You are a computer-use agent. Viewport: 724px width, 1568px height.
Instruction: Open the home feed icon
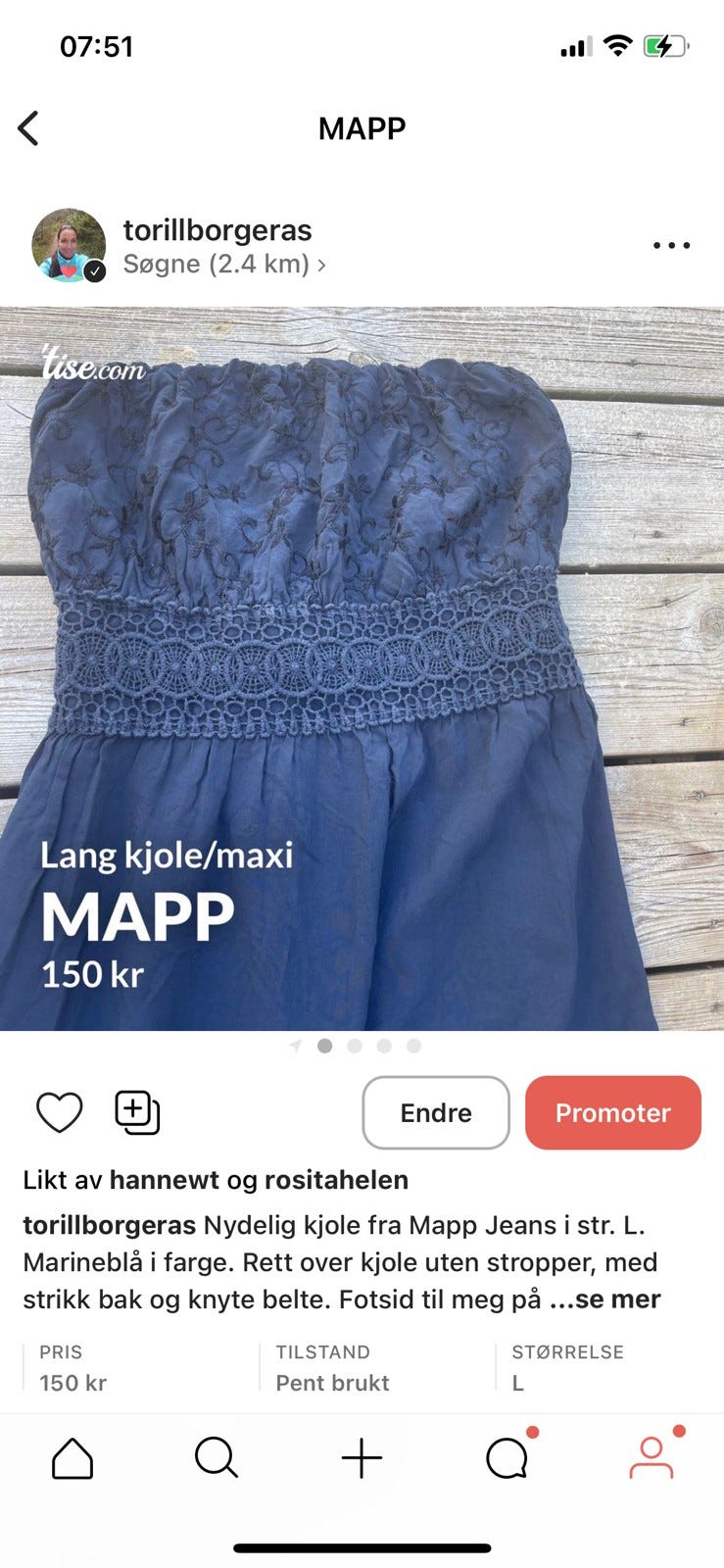72,1456
